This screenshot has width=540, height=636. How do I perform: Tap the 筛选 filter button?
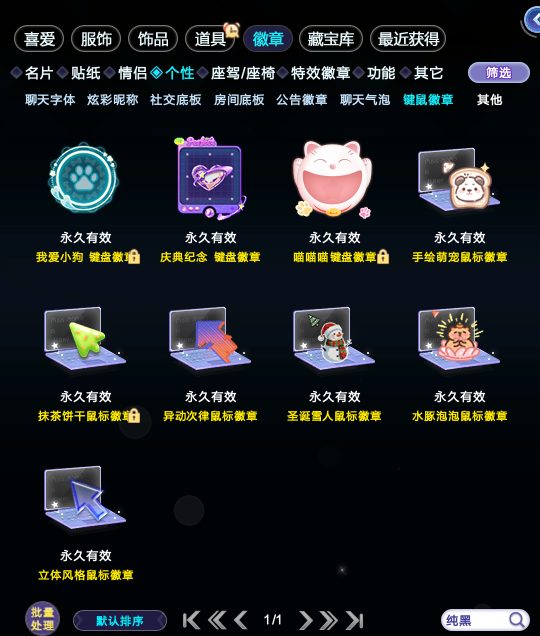tap(499, 73)
